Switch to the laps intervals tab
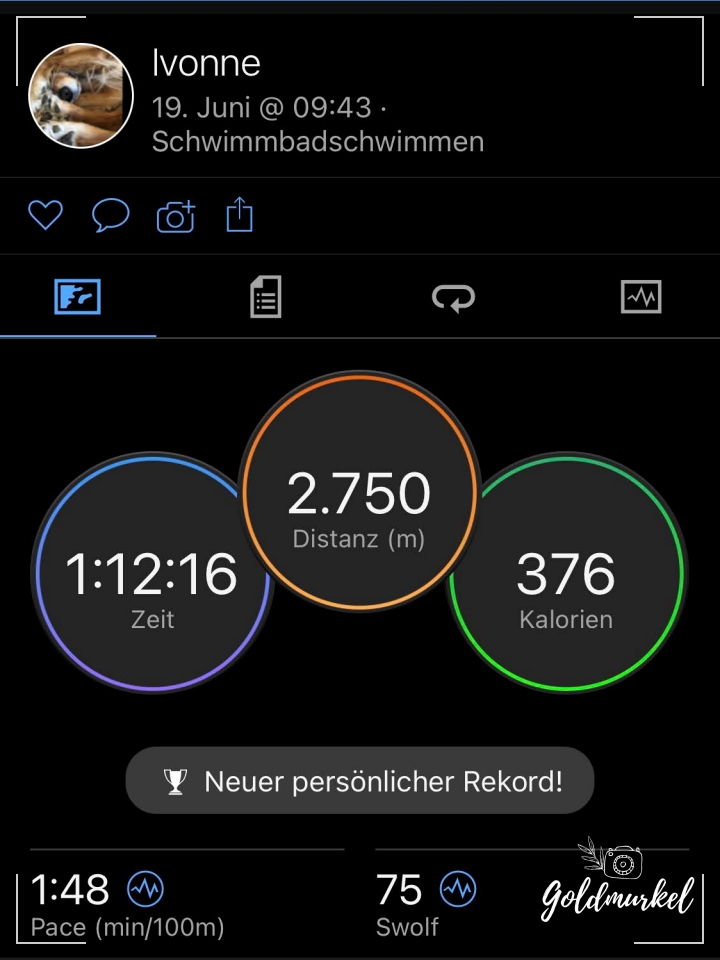Viewport: 720px width, 960px height. (x=453, y=297)
